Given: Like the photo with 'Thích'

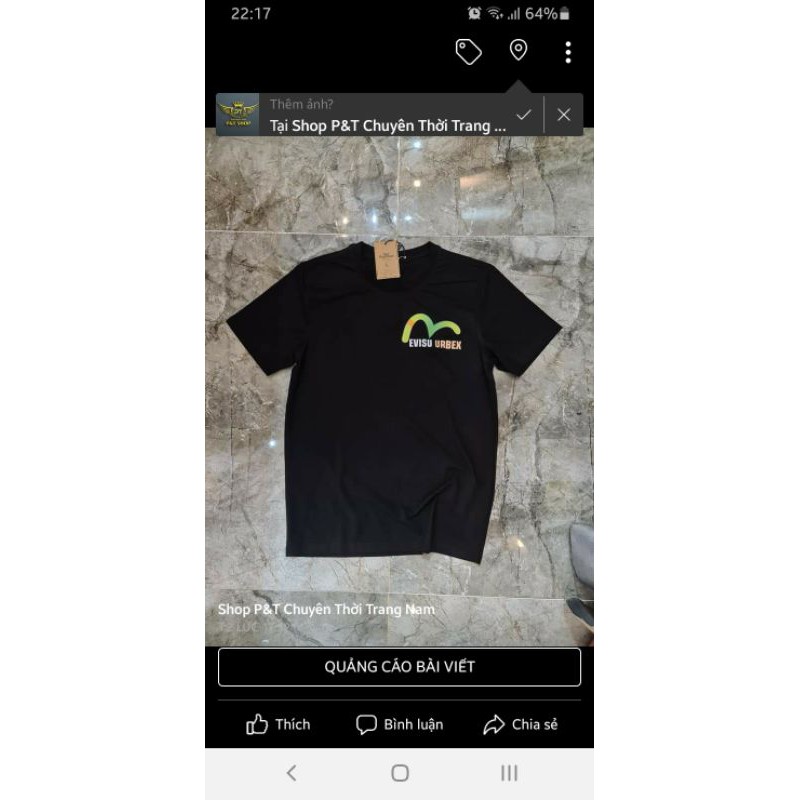Looking at the screenshot, I should (278, 725).
